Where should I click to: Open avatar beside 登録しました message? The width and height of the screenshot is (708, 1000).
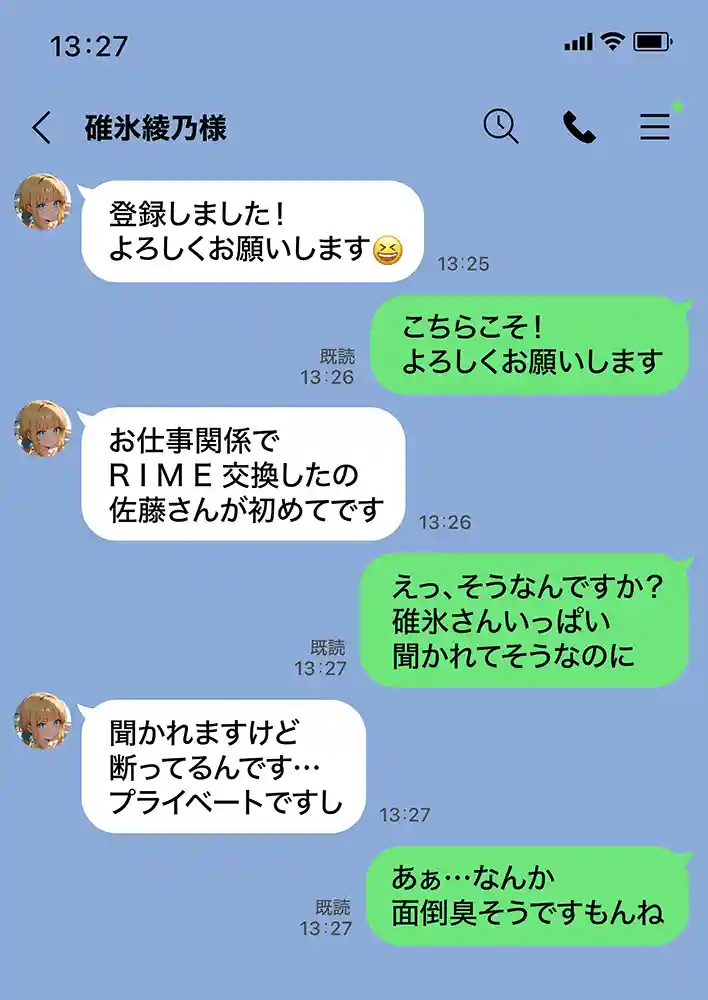pyautogui.click(x=43, y=203)
